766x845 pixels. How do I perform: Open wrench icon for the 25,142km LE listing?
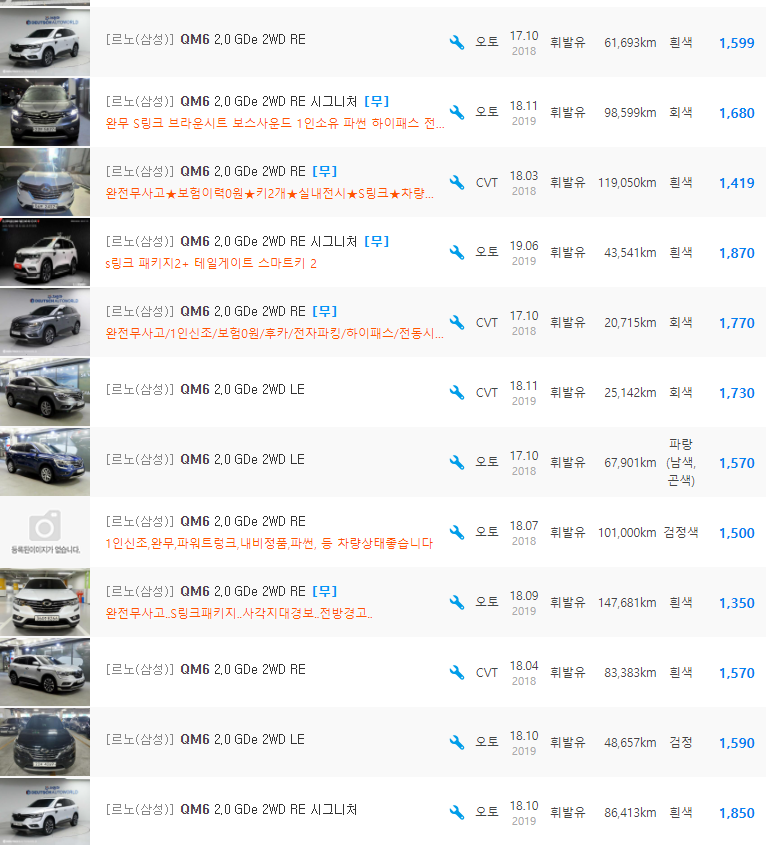pos(457,392)
